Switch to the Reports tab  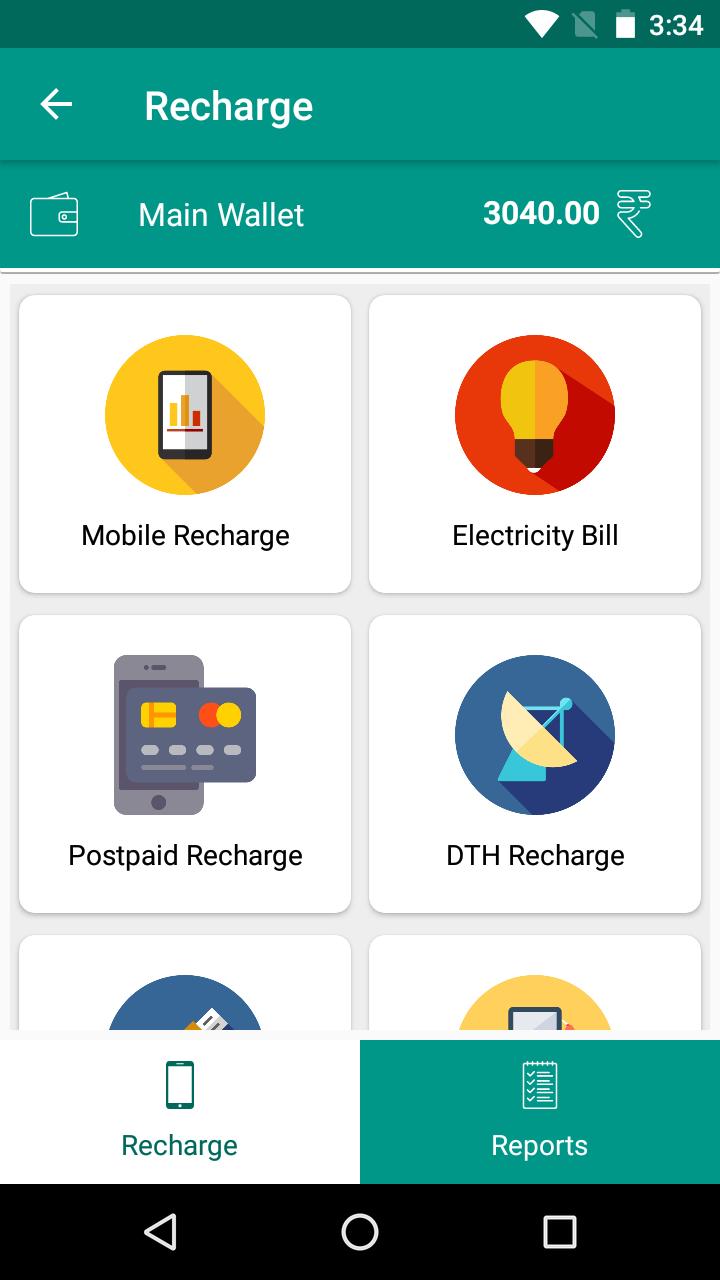click(x=540, y=1112)
